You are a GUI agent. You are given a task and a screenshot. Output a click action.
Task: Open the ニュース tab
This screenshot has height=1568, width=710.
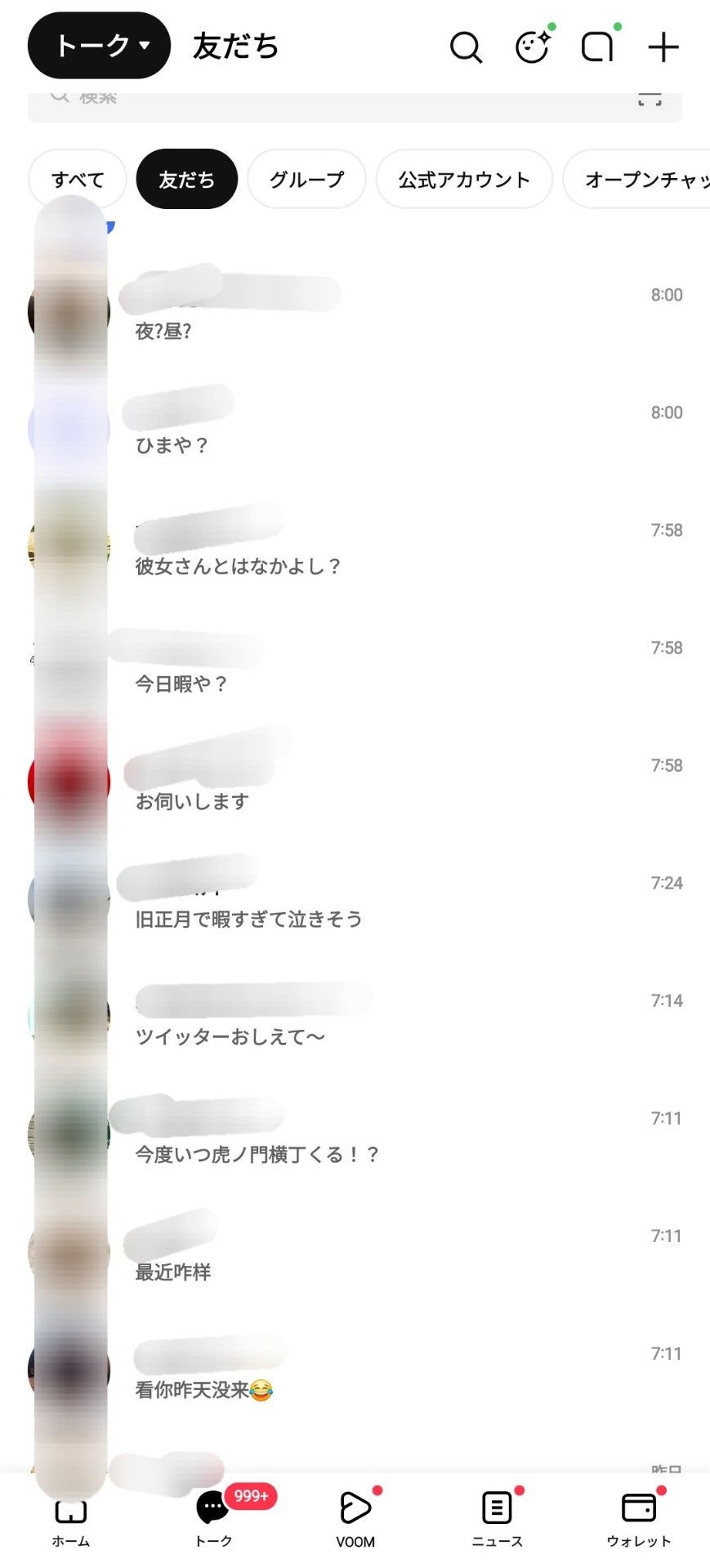point(497,1520)
